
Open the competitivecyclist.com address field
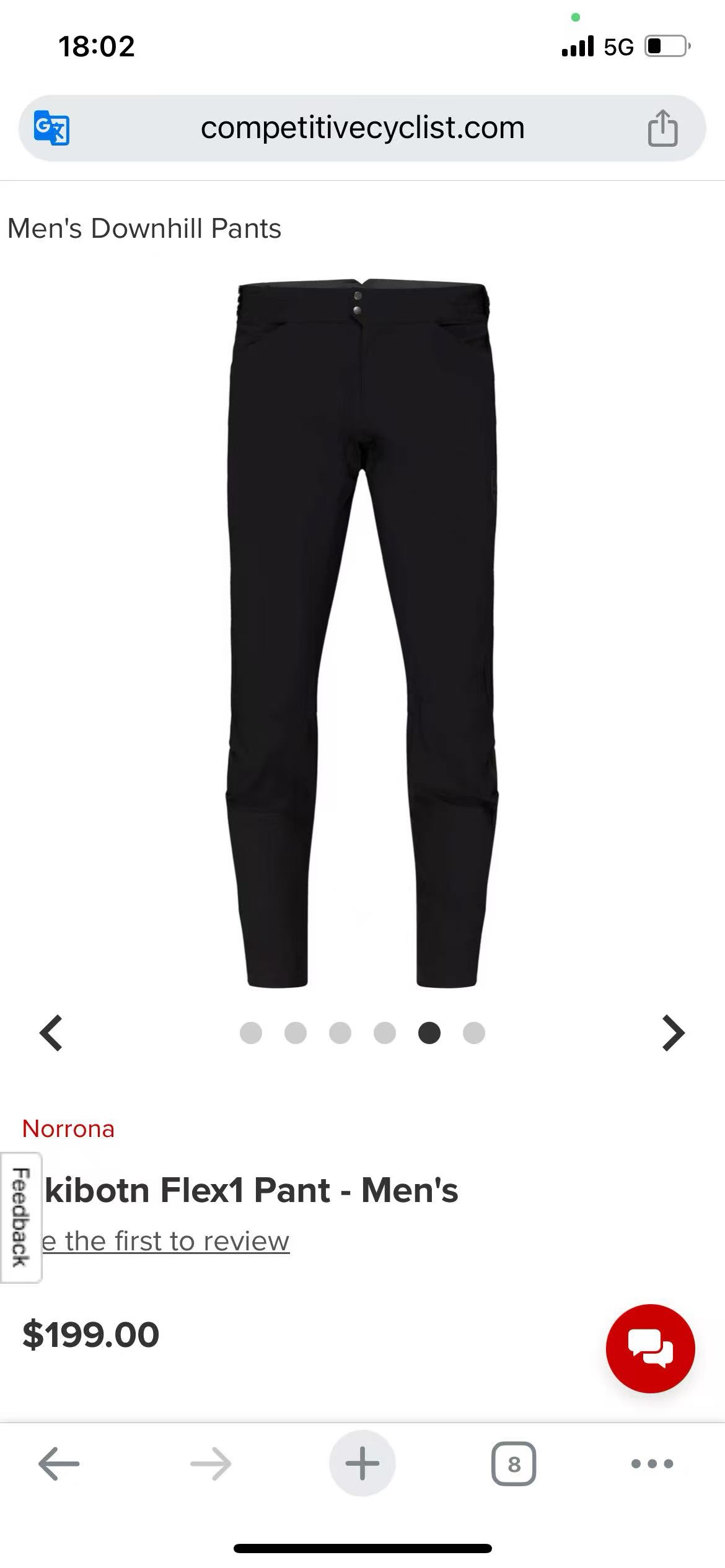coord(362,128)
